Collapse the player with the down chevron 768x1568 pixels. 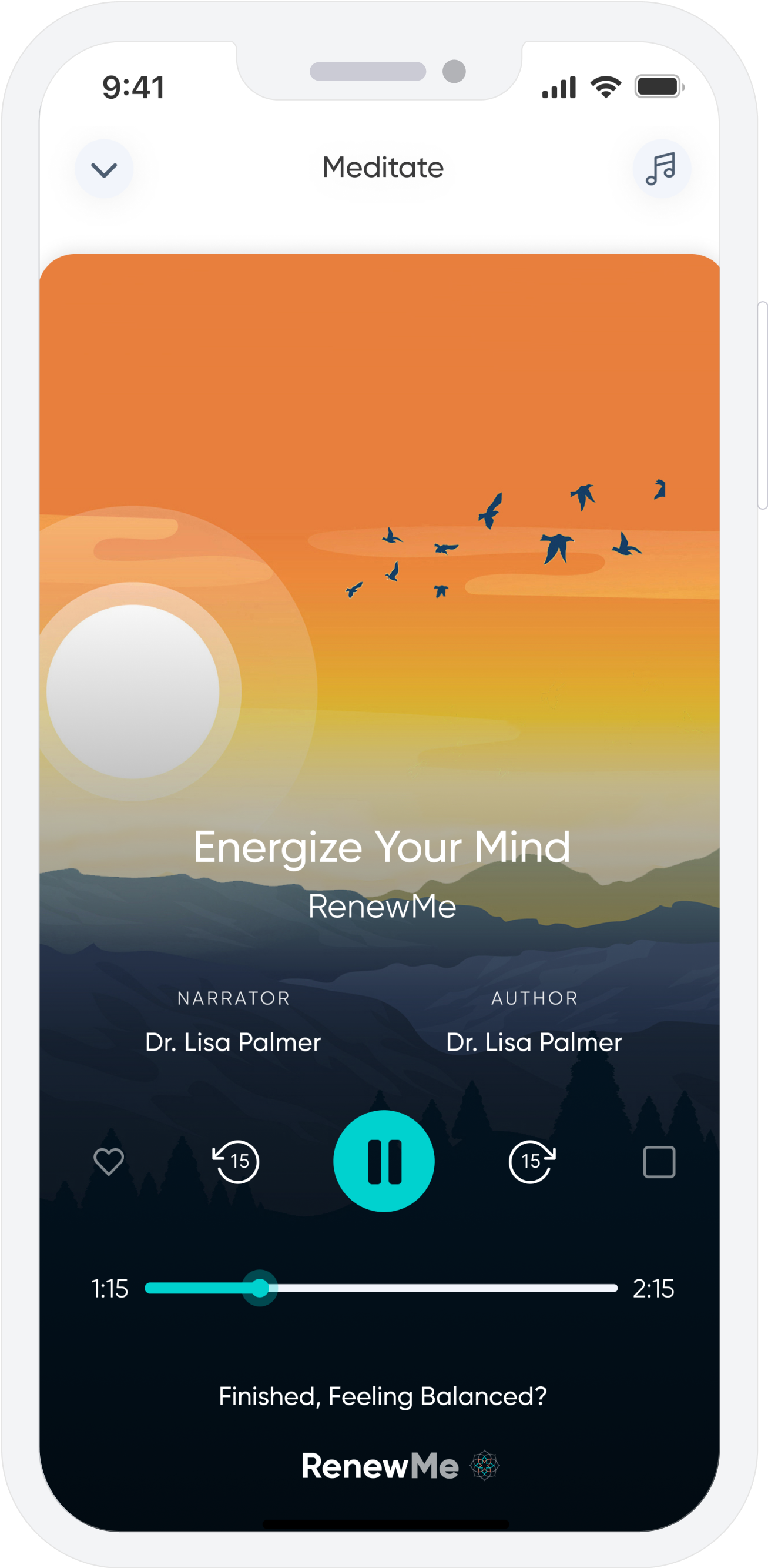pyautogui.click(x=104, y=168)
